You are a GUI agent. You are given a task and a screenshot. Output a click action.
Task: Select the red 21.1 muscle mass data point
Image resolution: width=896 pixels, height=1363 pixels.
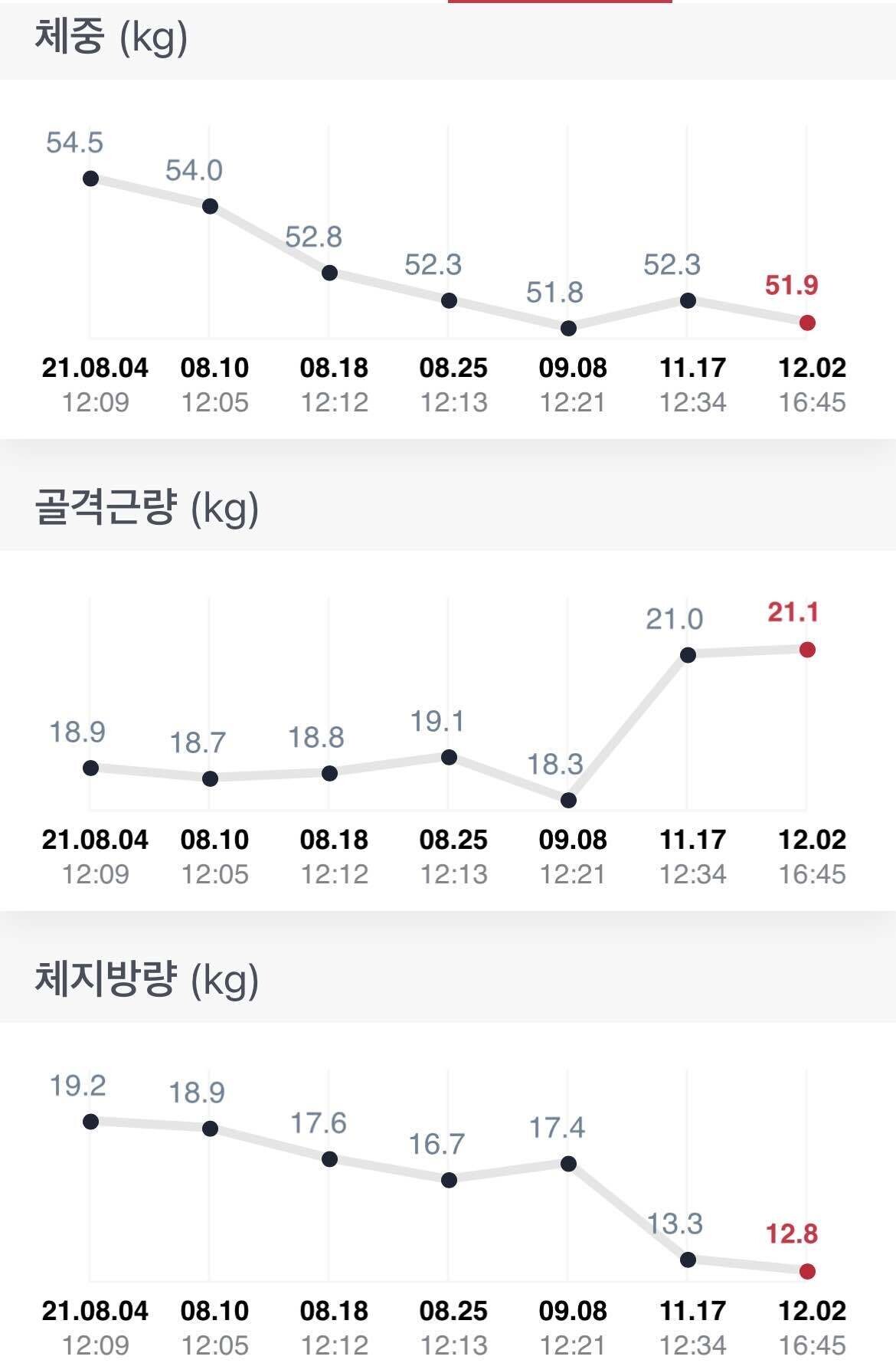click(806, 649)
